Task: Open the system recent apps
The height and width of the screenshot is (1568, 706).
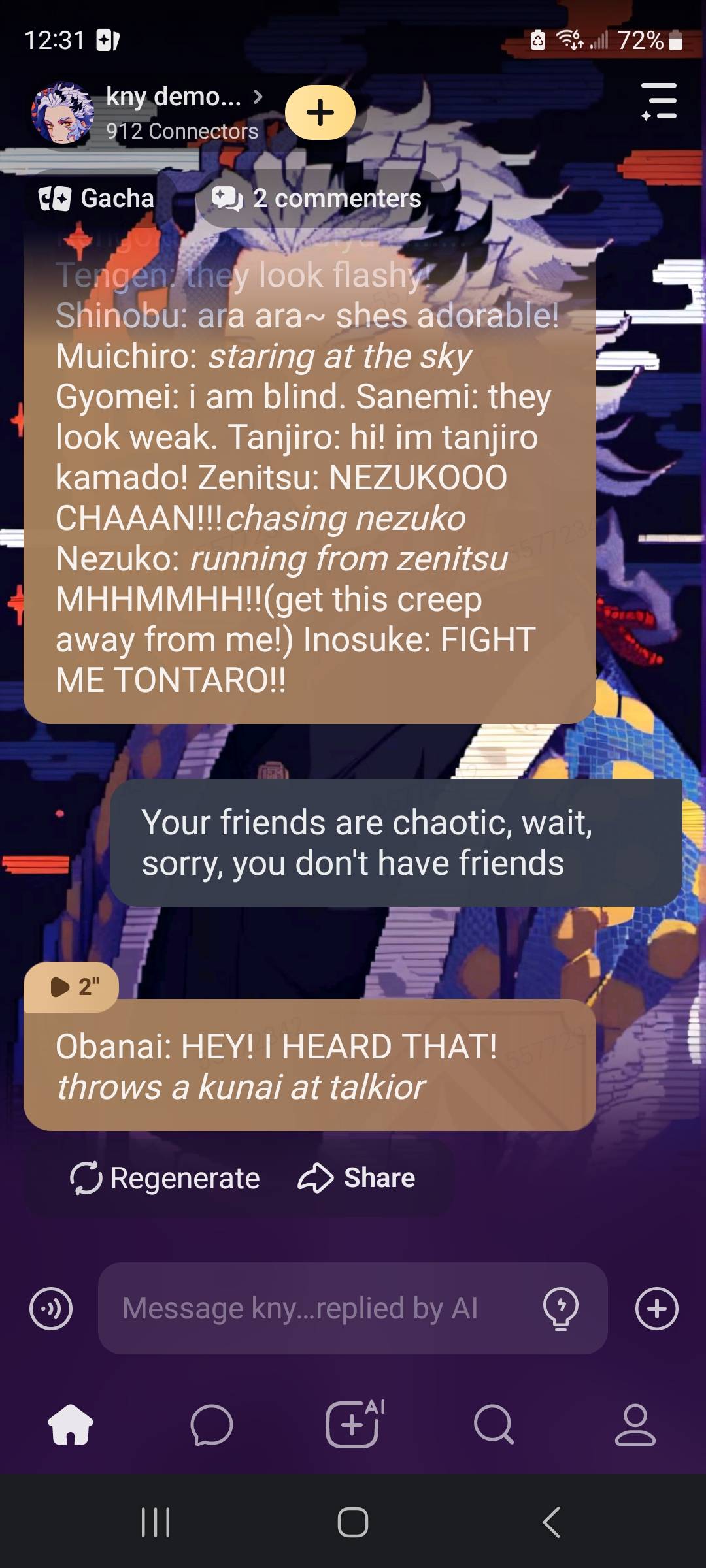Action: 156,1522
